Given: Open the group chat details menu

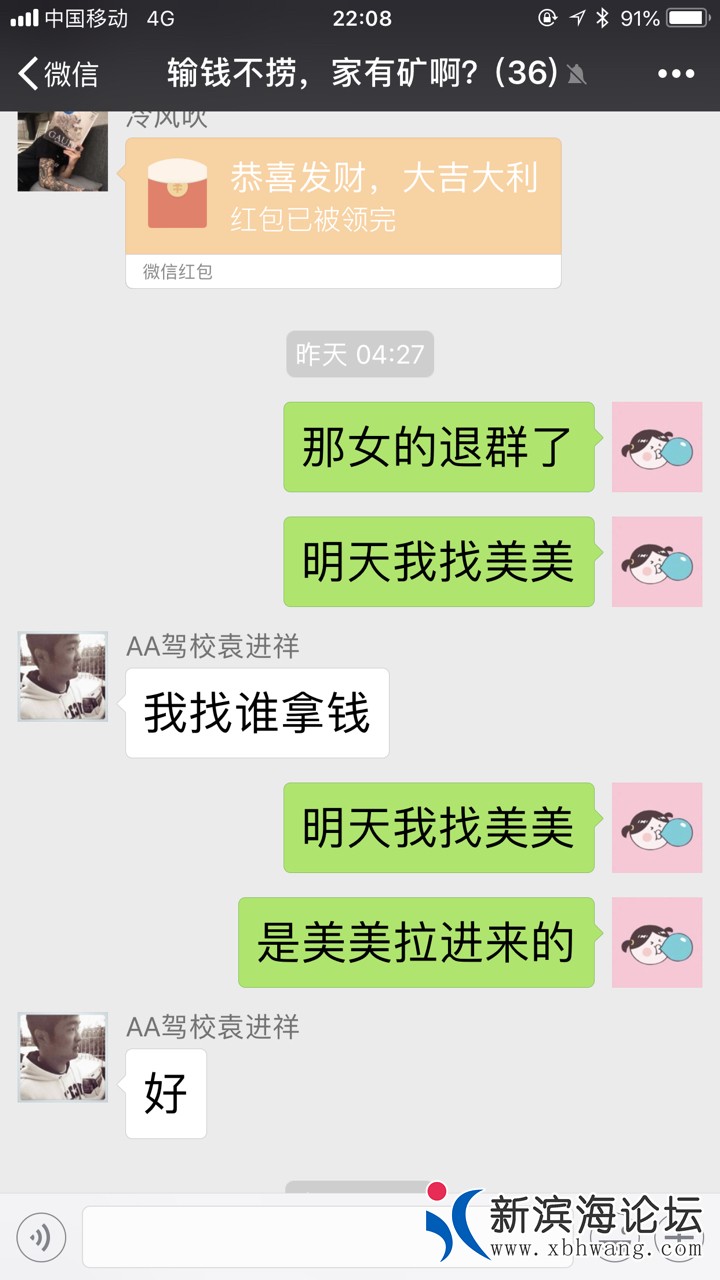Looking at the screenshot, I should point(675,74).
